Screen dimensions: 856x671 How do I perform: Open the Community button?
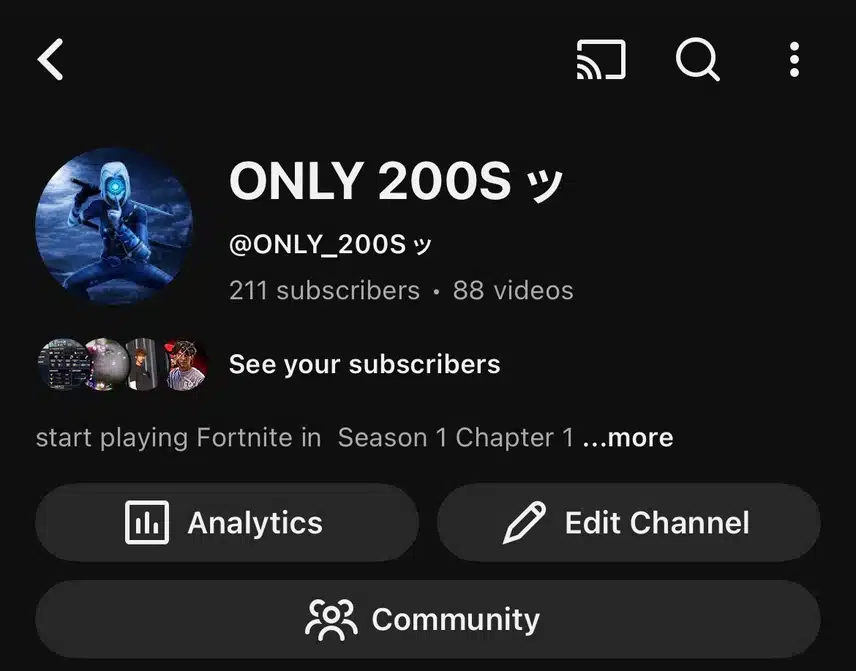tap(428, 619)
